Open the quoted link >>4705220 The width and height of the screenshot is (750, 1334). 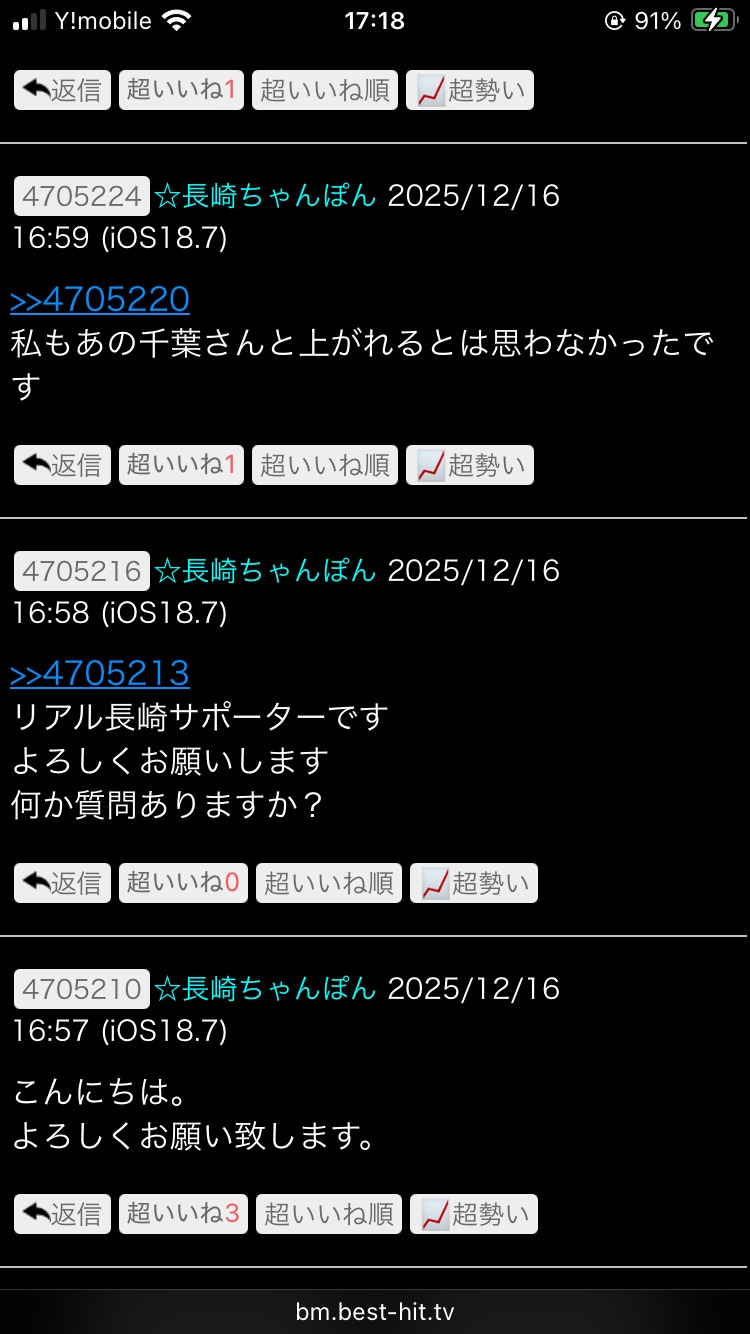[x=100, y=299]
